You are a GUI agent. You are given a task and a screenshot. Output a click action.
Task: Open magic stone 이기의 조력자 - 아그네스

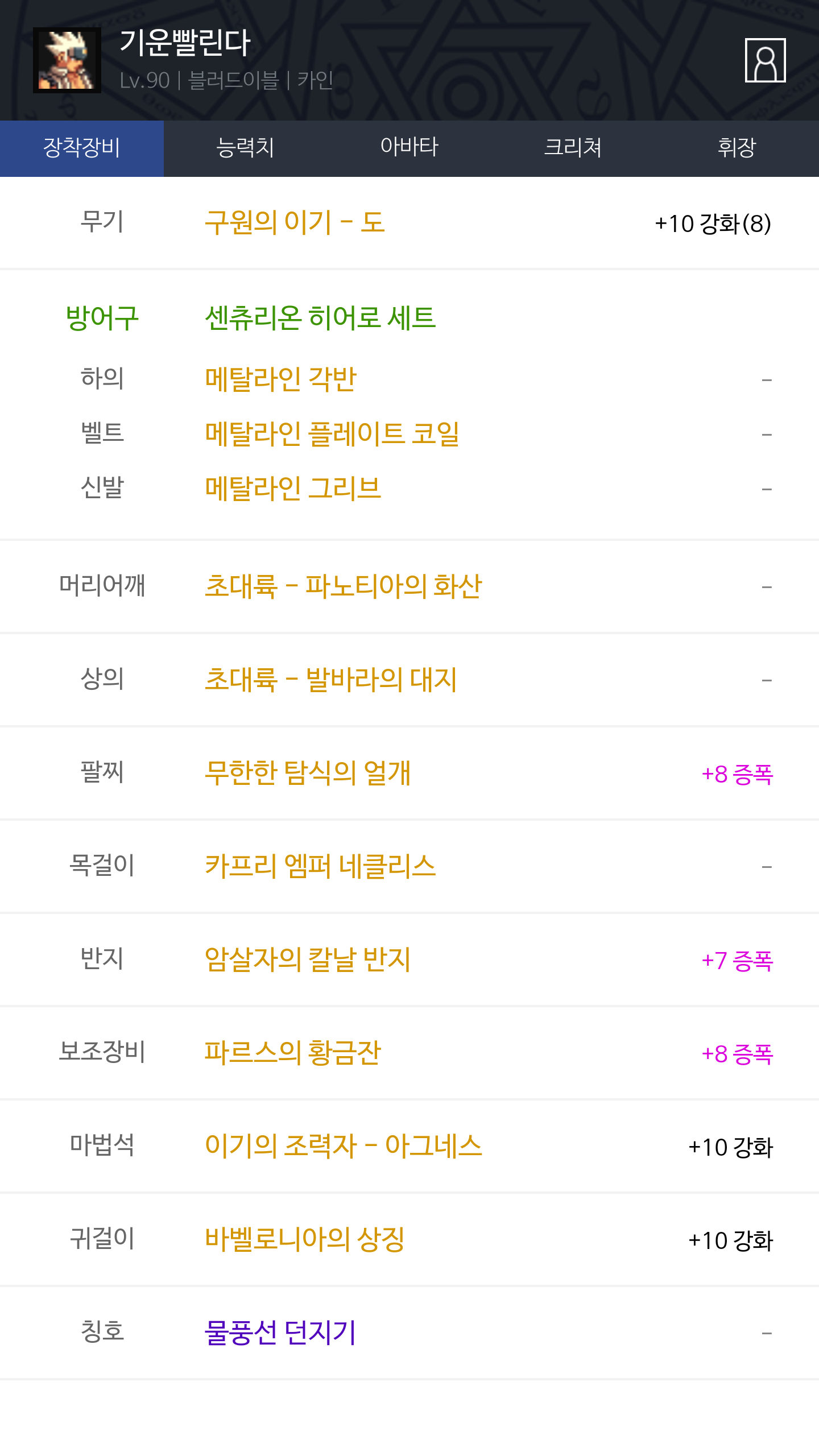pos(344,1145)
